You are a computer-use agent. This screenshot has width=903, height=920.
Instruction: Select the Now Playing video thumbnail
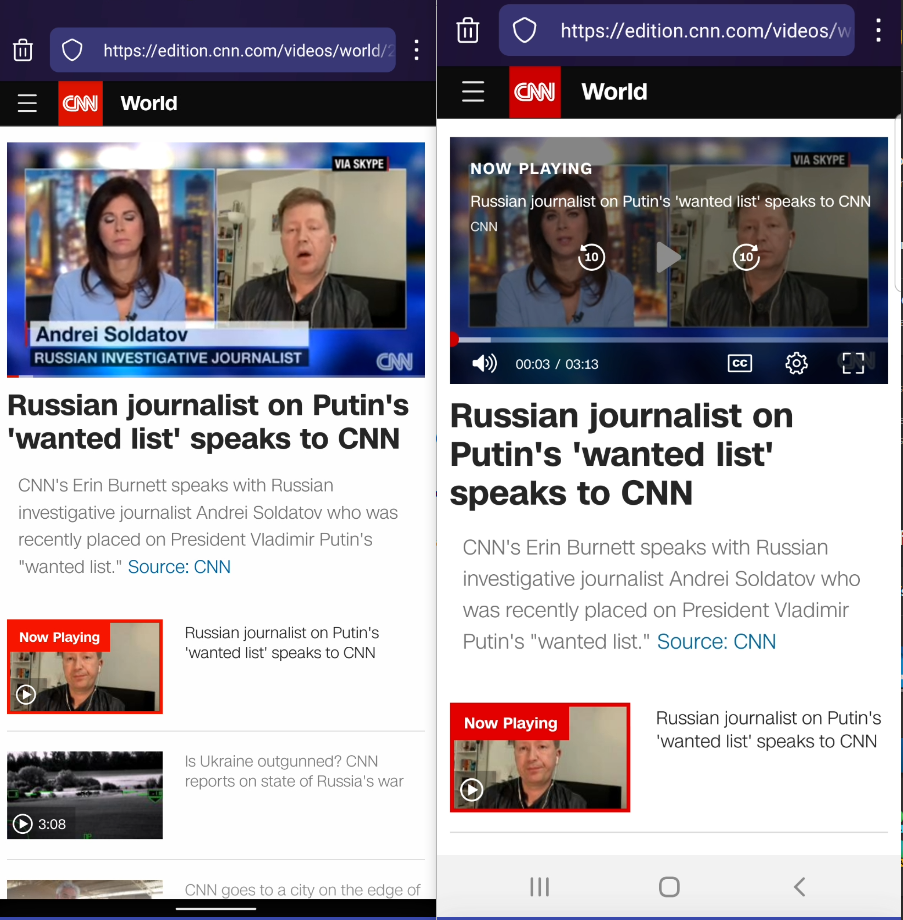[x=540, y=757]
